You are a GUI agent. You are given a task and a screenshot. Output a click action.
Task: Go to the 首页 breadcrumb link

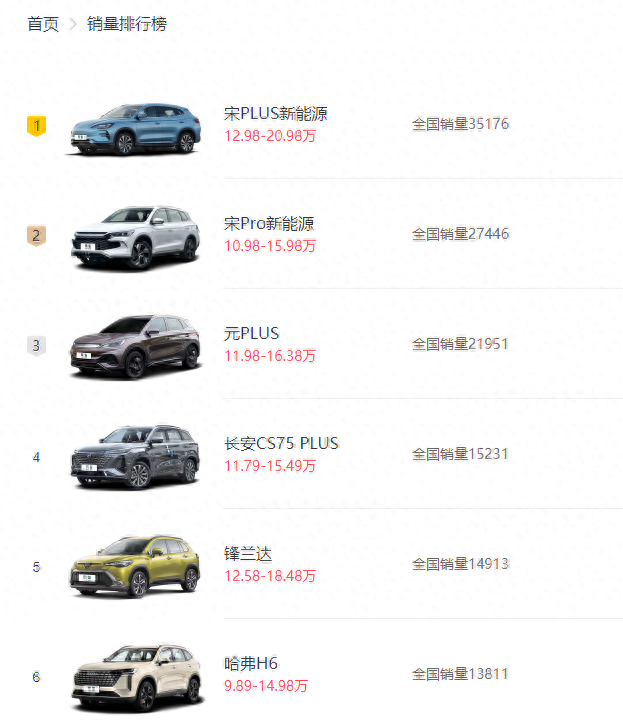(x=43, y=24)
